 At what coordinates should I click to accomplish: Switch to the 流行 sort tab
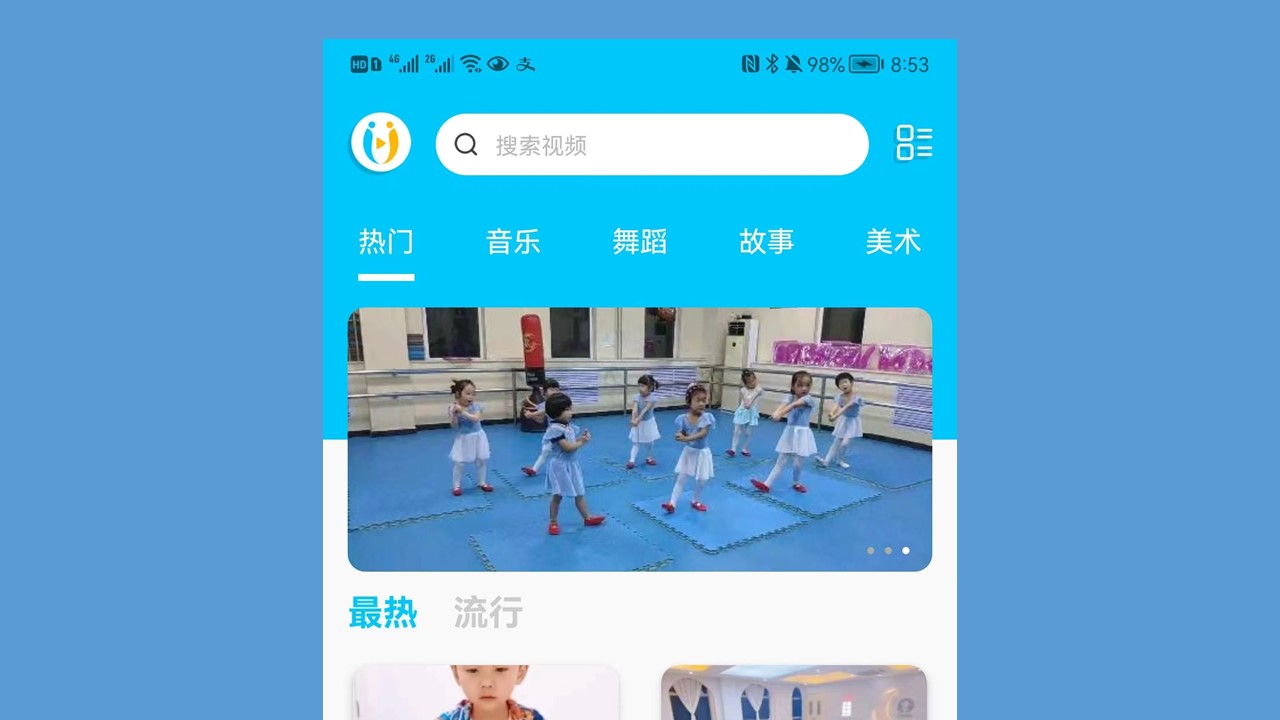[488, 612]
